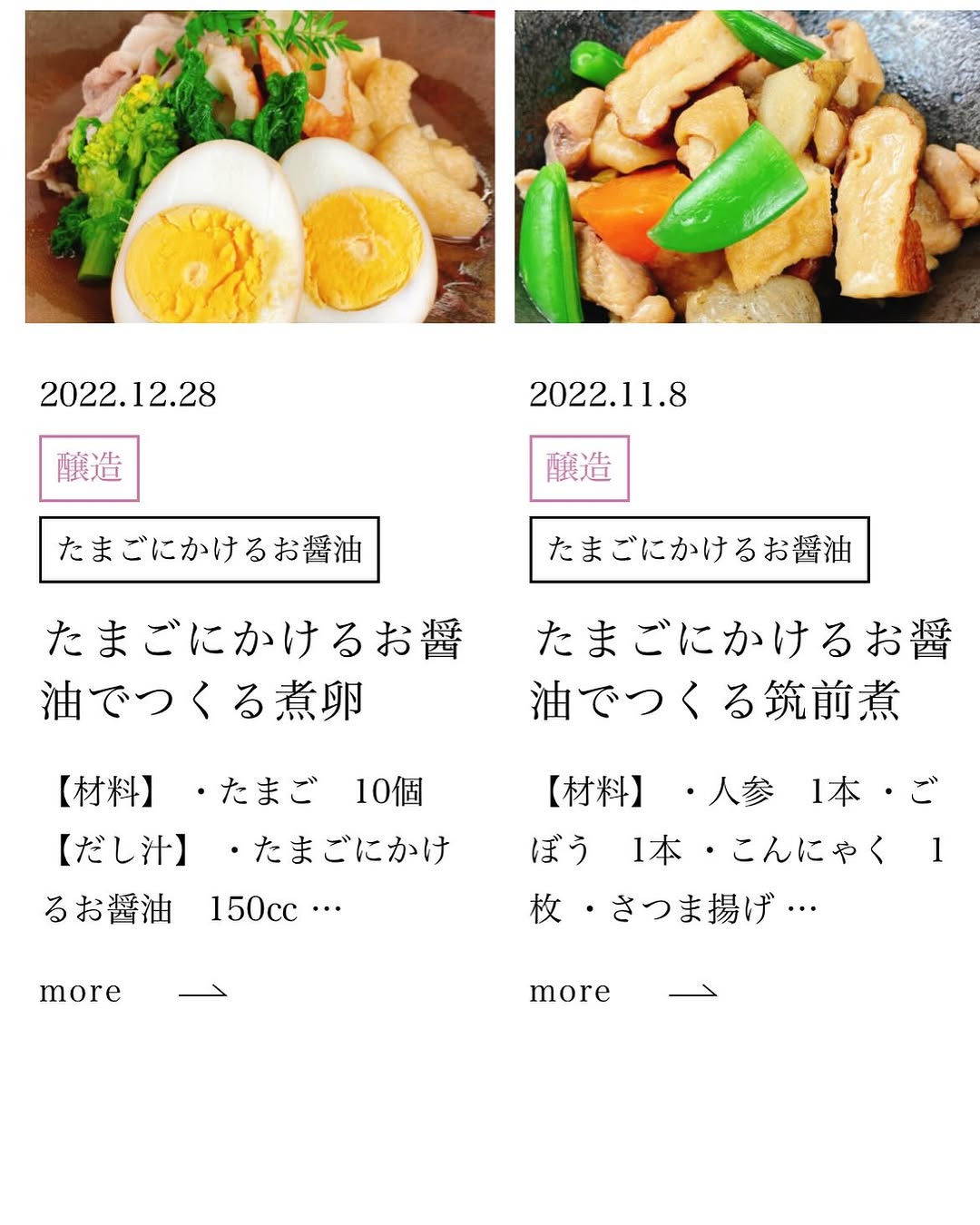Tap the たまごにかけるお醤油 tag on the 筑前煮 card
This screenshot has height=1225, width=980.
[700, 550]
